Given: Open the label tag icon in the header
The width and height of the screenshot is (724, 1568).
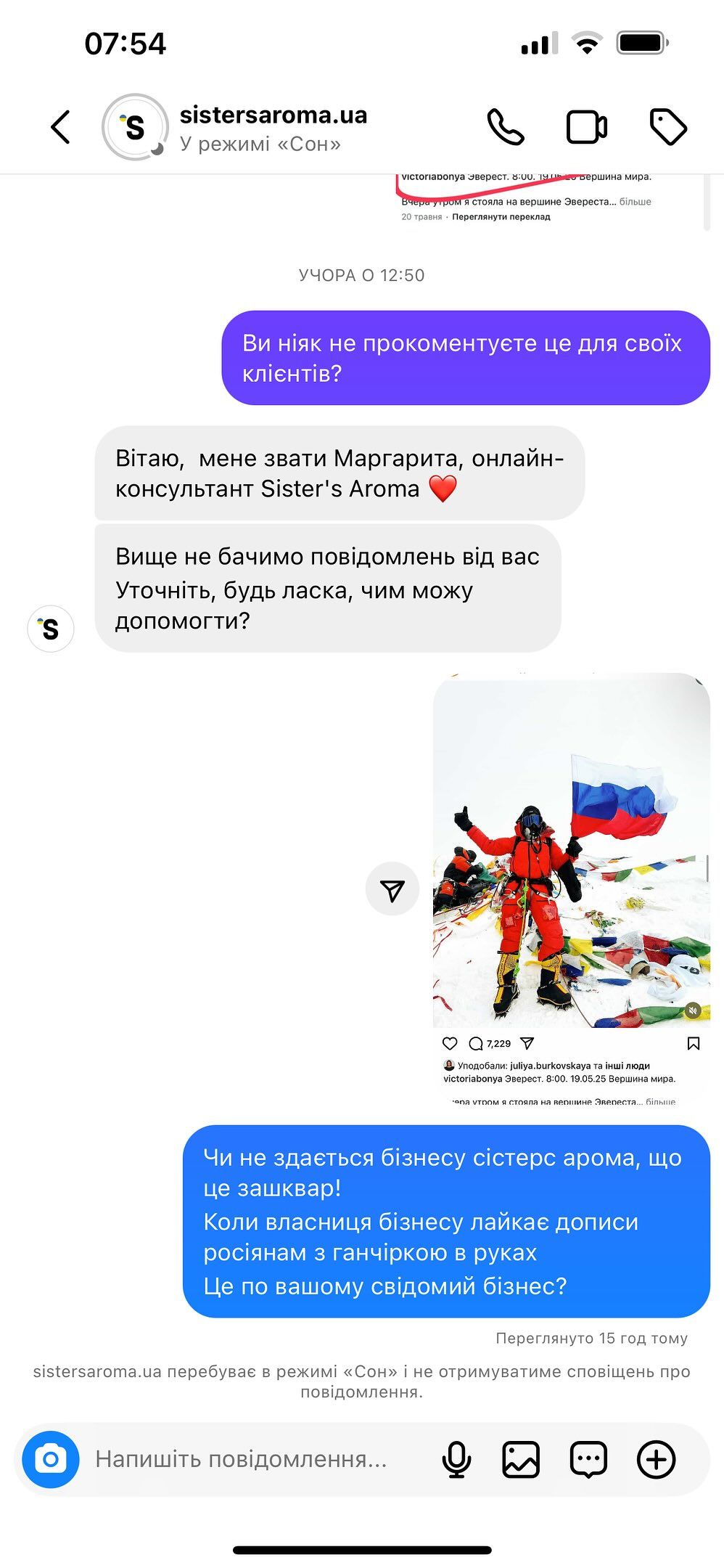Looking at the screenshot, I should pos(667,127).
